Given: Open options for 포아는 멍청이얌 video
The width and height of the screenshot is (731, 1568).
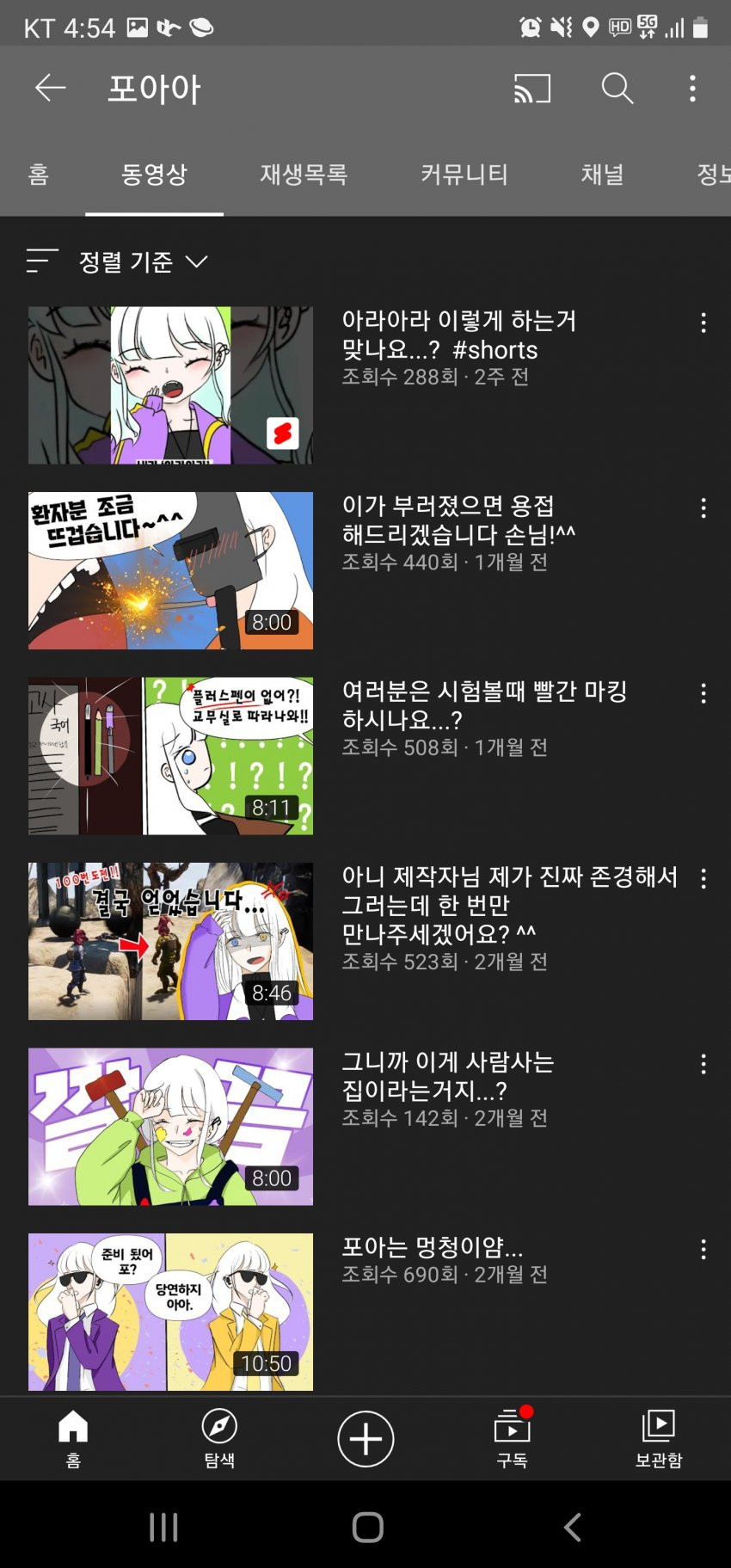Looking at the screenshot, I should pyautogui.click(x=703, y=1250).
